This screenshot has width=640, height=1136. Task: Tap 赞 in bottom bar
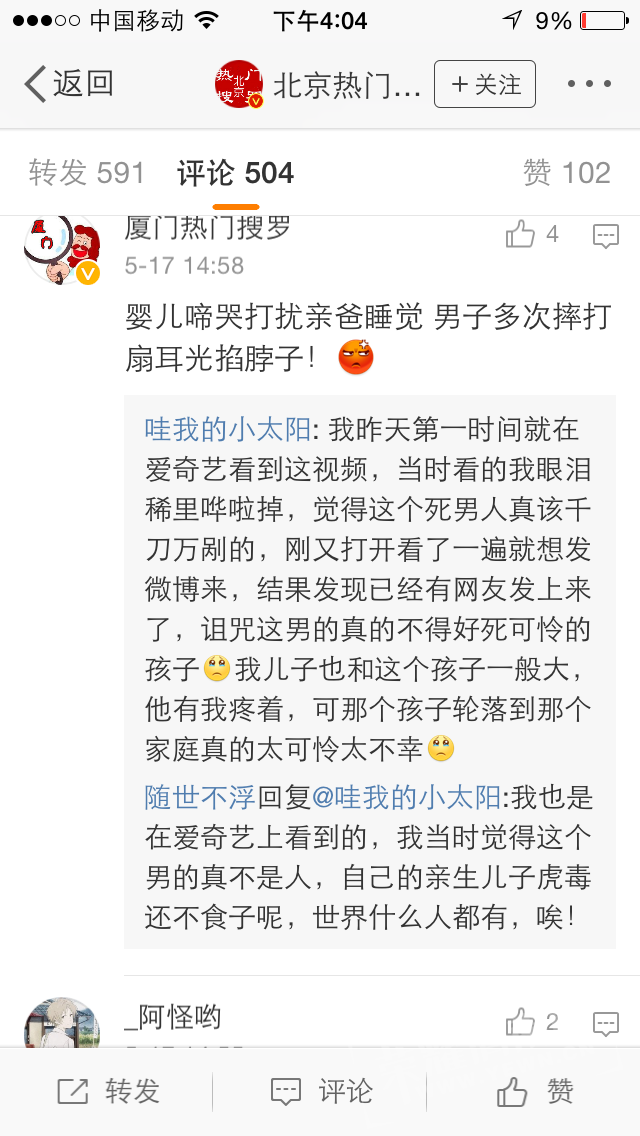(x=535, y=1091)
